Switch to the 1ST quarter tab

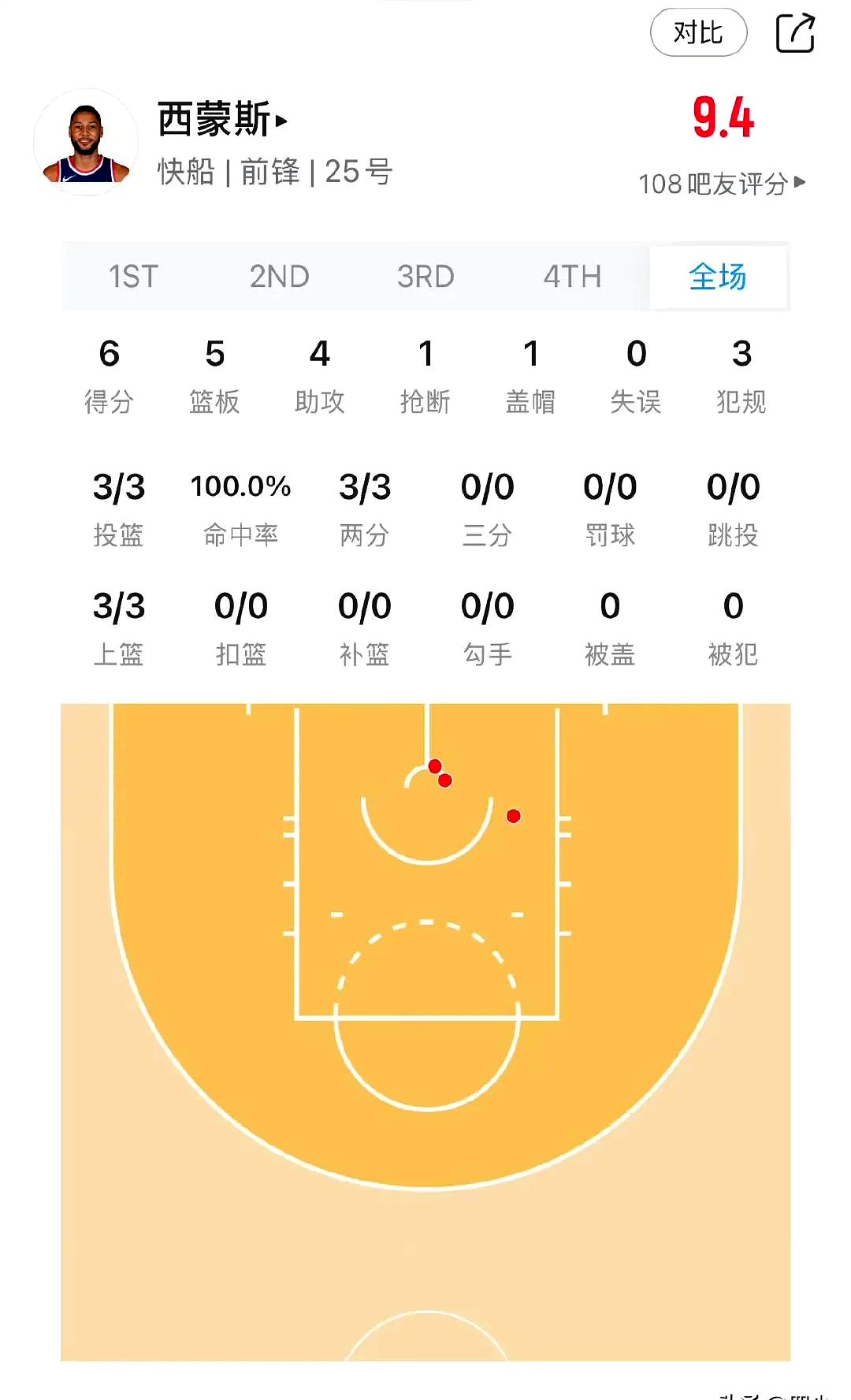pyautogui.click(x=133, y=277)
